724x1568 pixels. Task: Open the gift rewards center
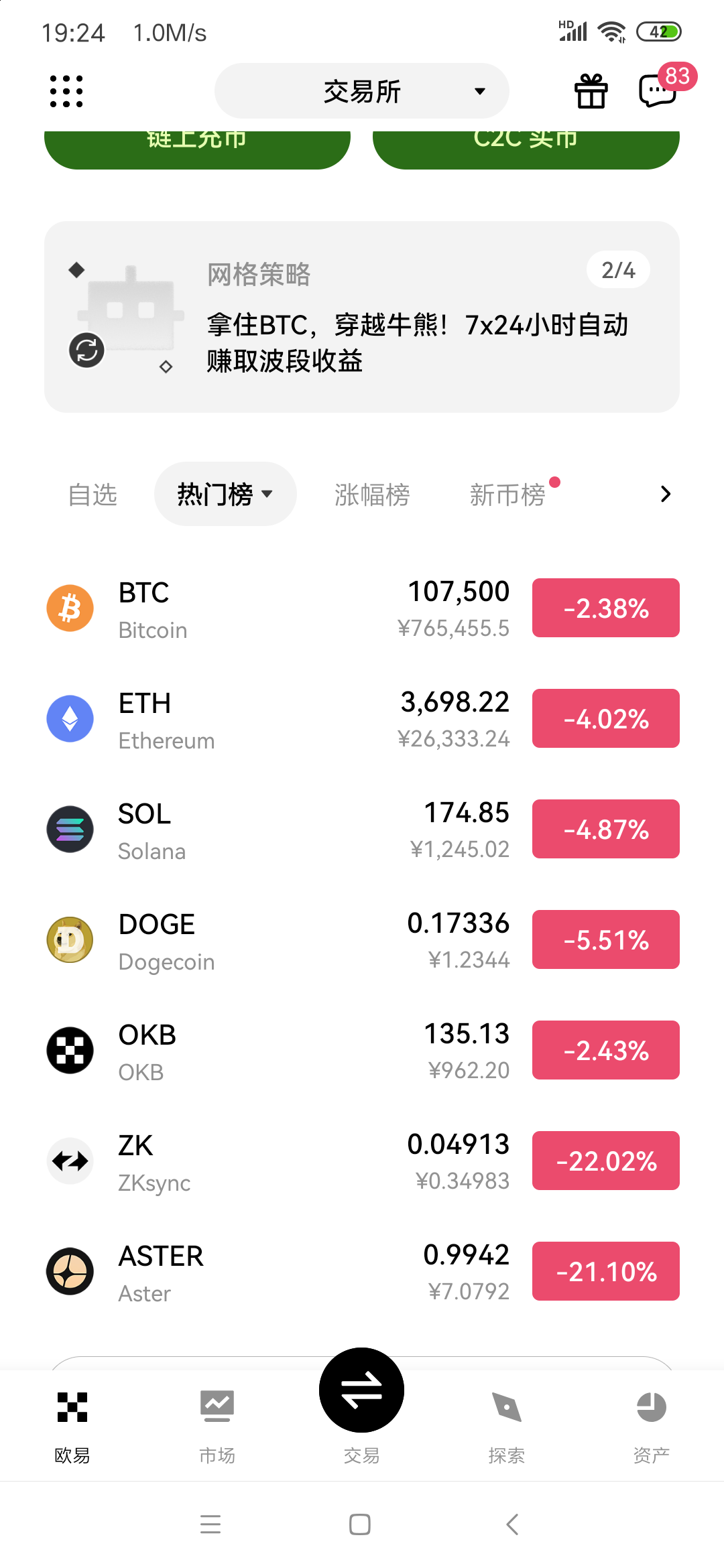pos(590,90)
